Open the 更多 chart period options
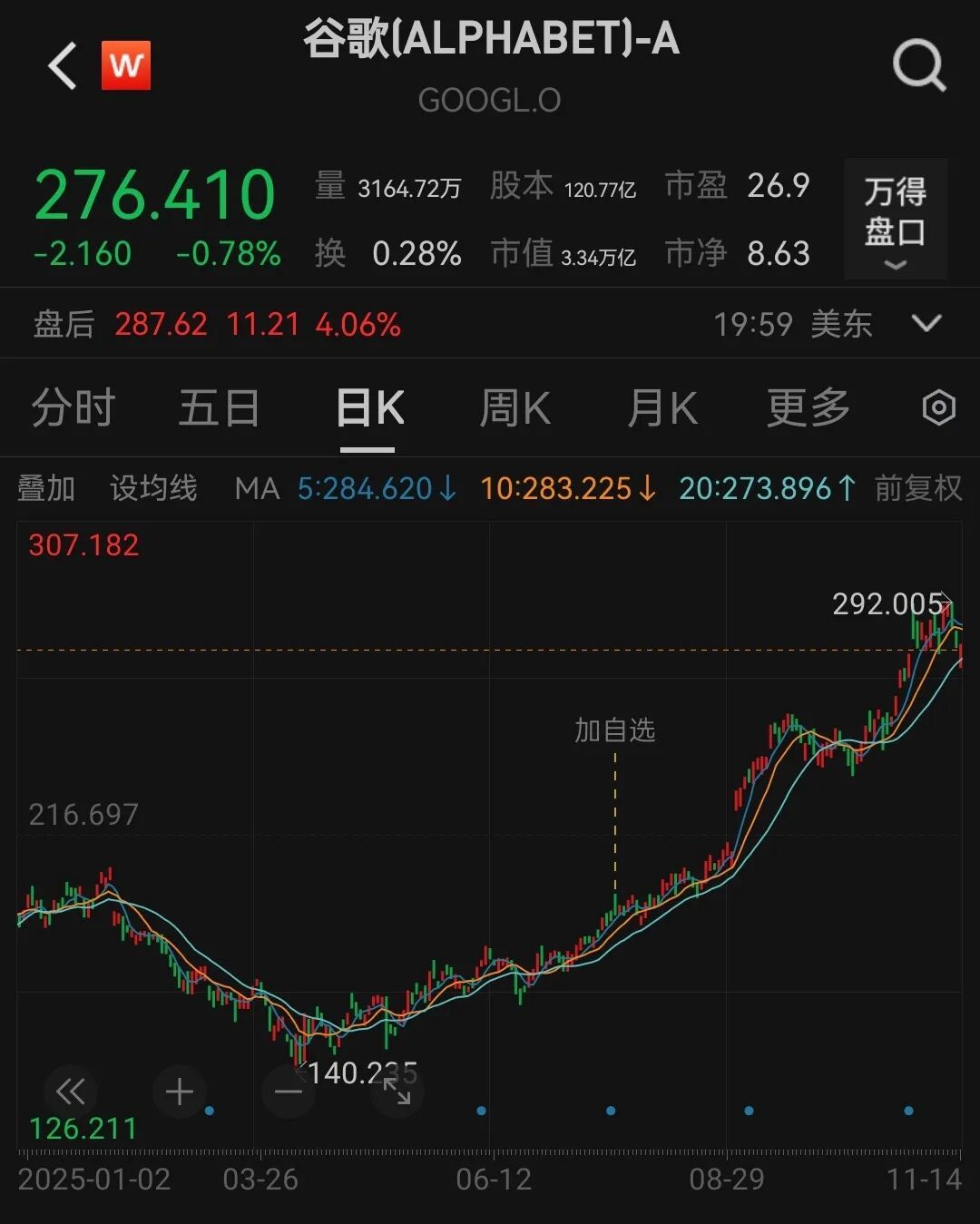The image size is (980, 1224). 808,408
